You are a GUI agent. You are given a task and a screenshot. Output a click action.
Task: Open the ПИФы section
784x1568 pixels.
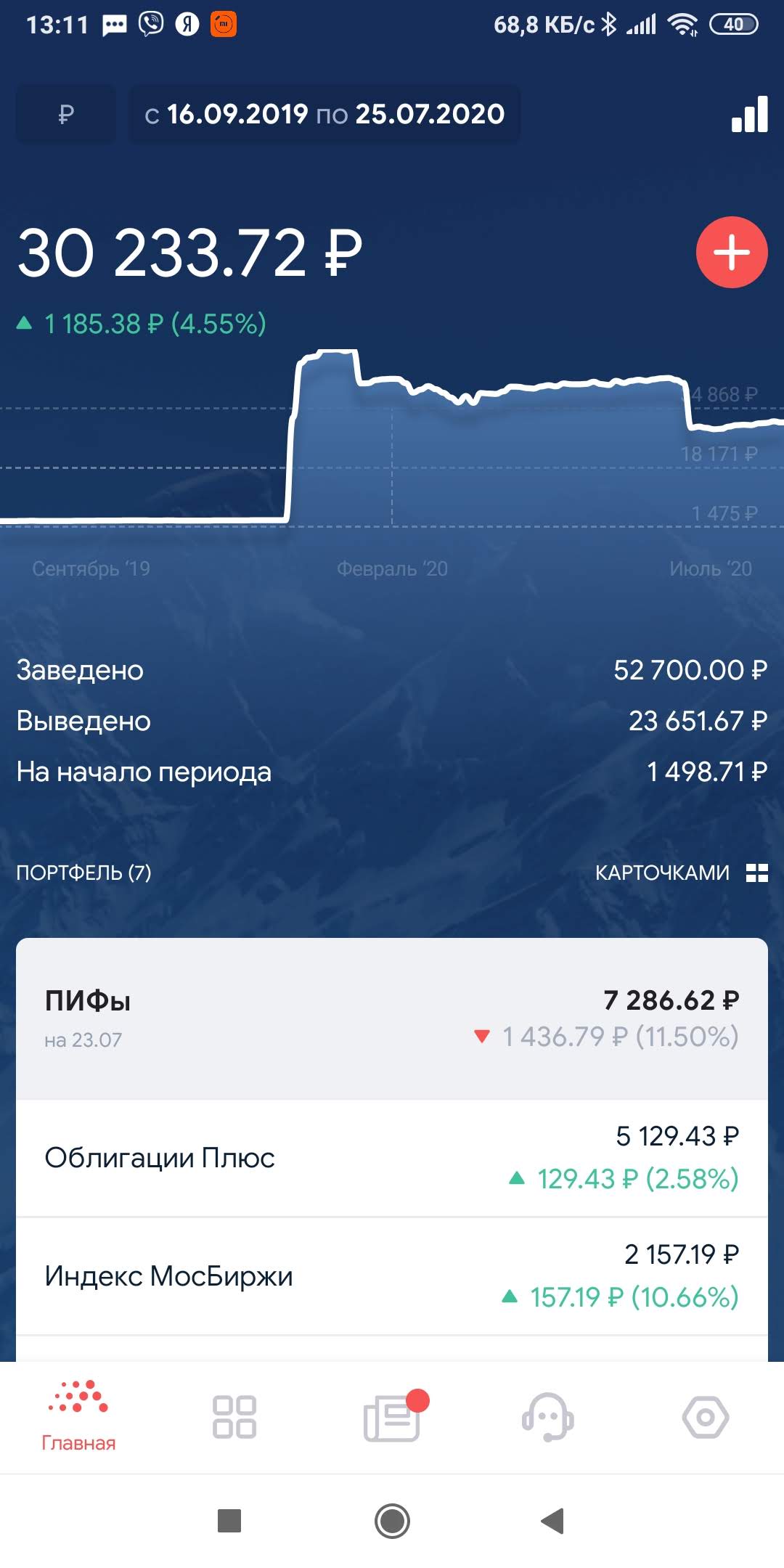(392, 1018)
